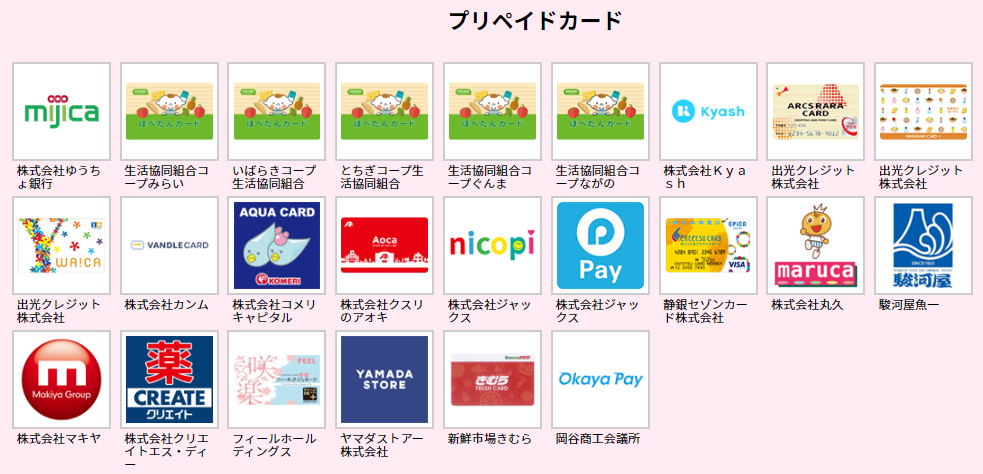Open the mijica card tile
Image resolution: width=983 pixels, height=474 pixels.
click(61, 111)
